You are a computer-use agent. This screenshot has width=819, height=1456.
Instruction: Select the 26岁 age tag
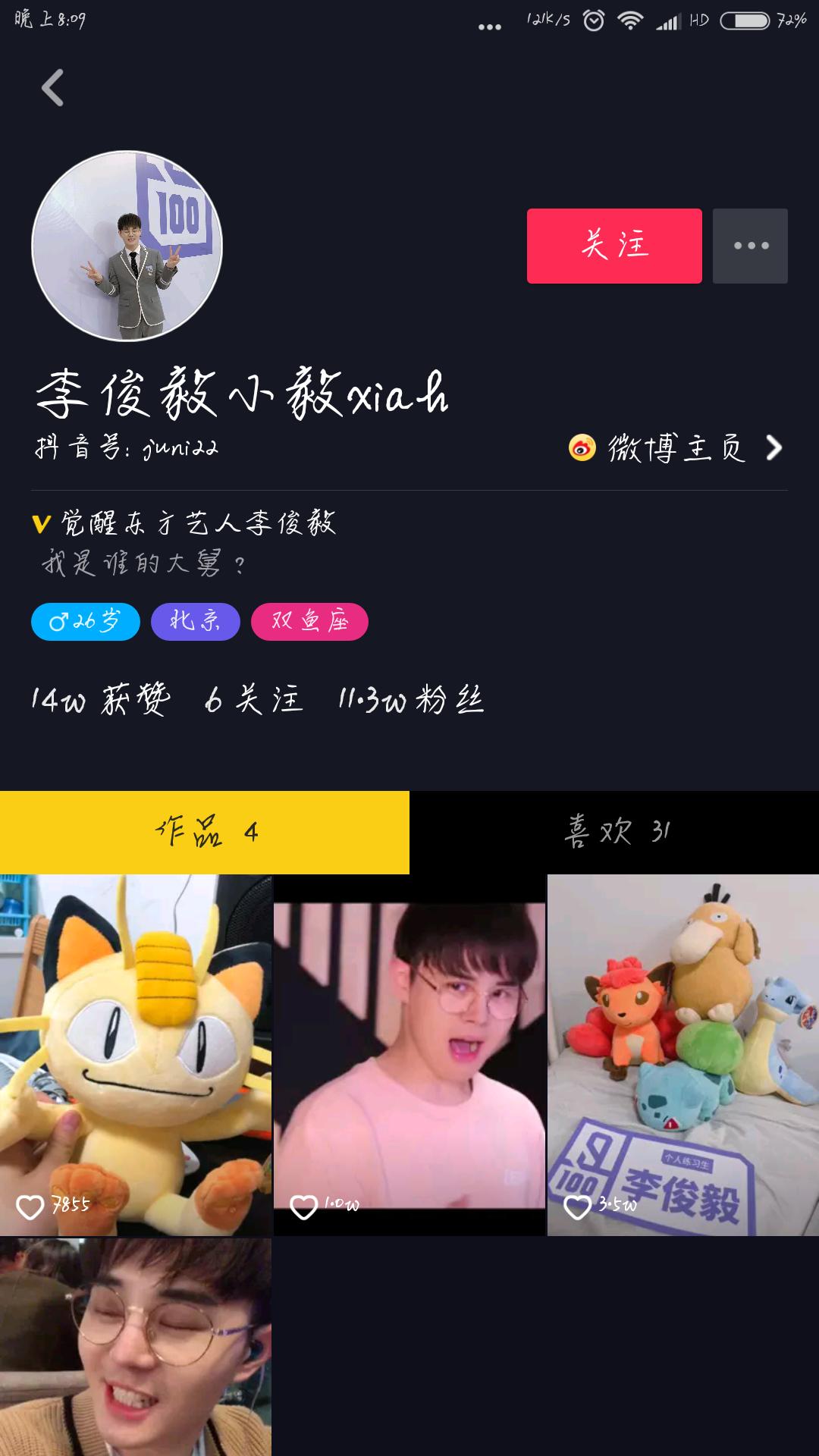click(86, 621)
